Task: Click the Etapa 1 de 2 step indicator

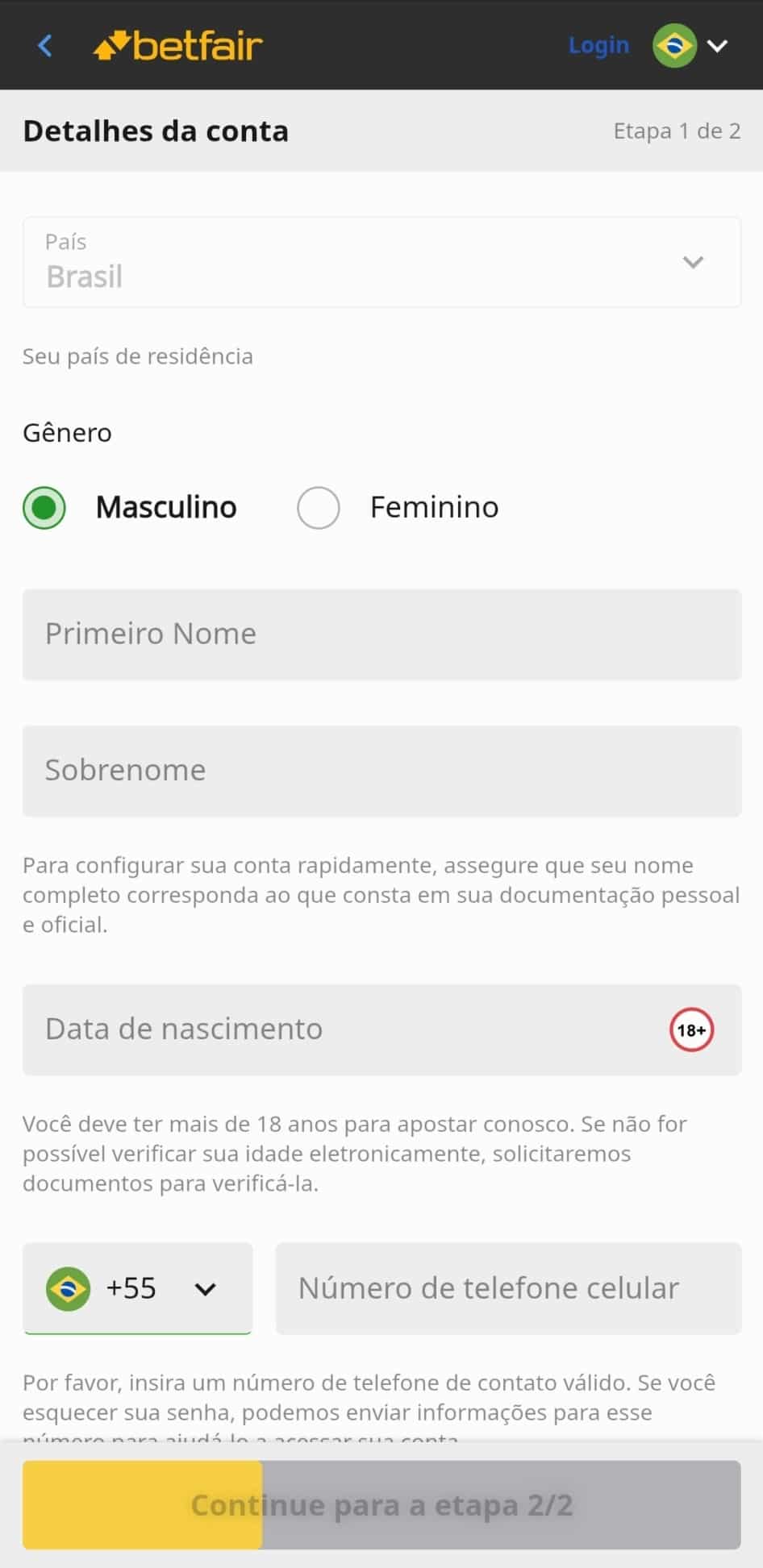Action: click(676, 130)
